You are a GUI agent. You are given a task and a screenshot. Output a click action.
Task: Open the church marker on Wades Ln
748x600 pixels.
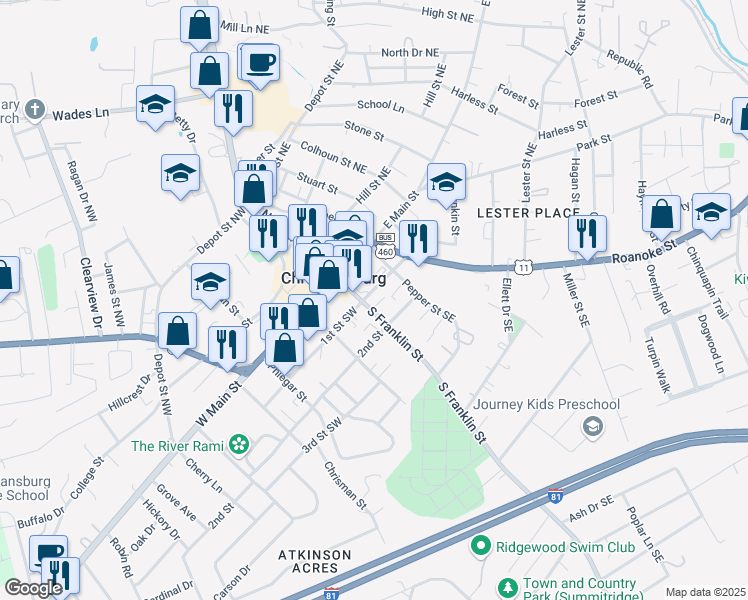click(34, 110)
